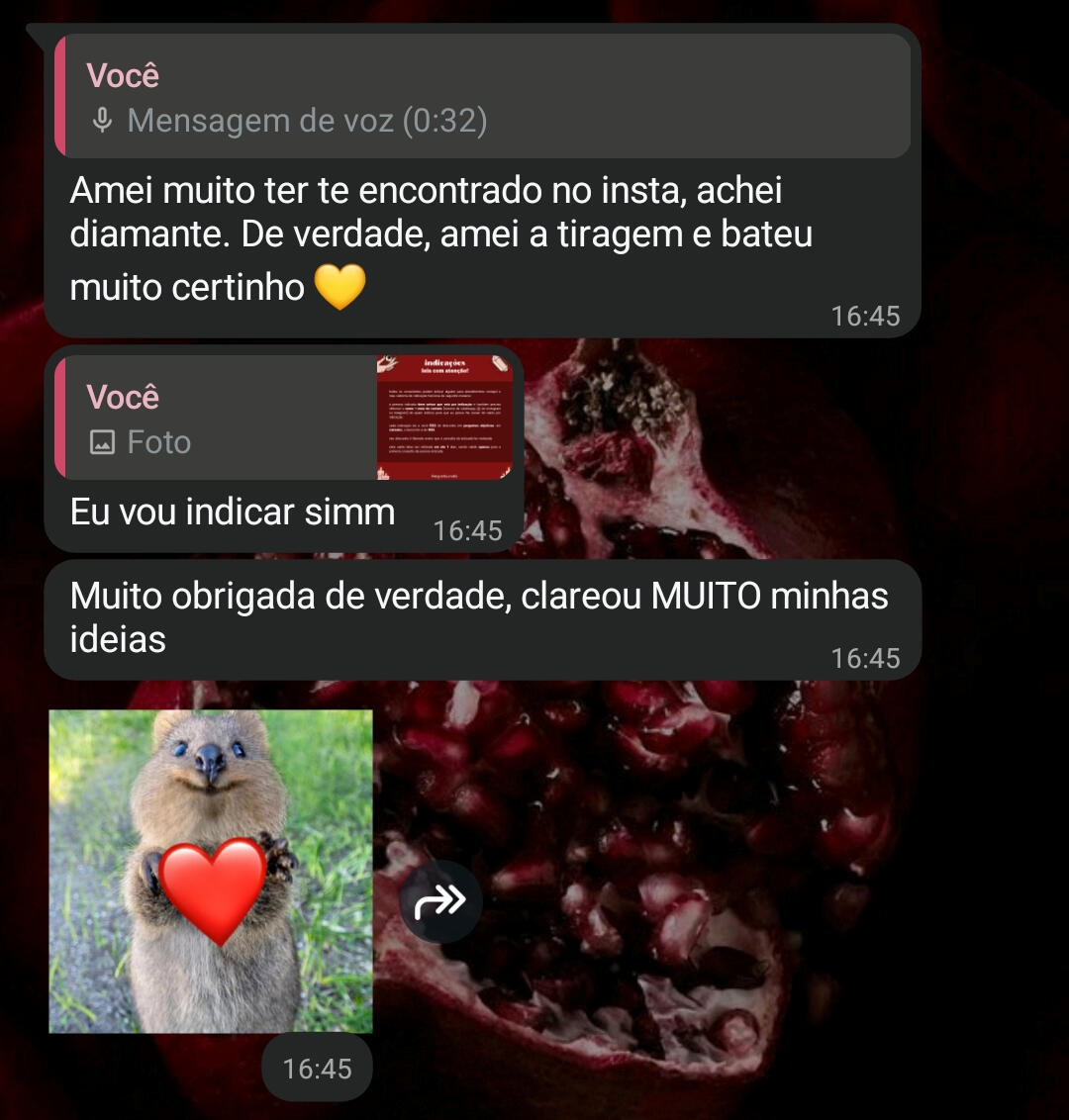Open the quoted voice message reply

(482, 96)
